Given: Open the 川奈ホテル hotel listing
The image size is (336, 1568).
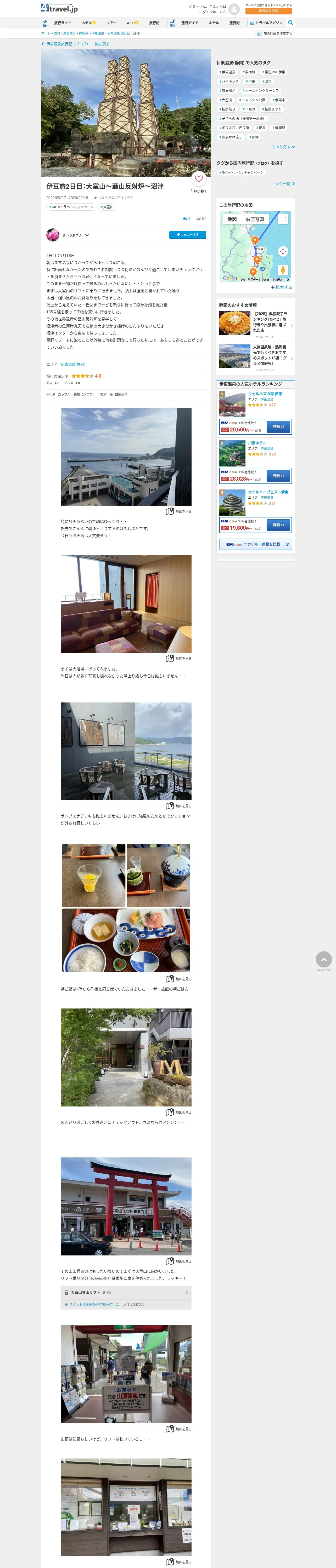Looking at the screenshot, I should pyautogui.click(x=257, y=443).
